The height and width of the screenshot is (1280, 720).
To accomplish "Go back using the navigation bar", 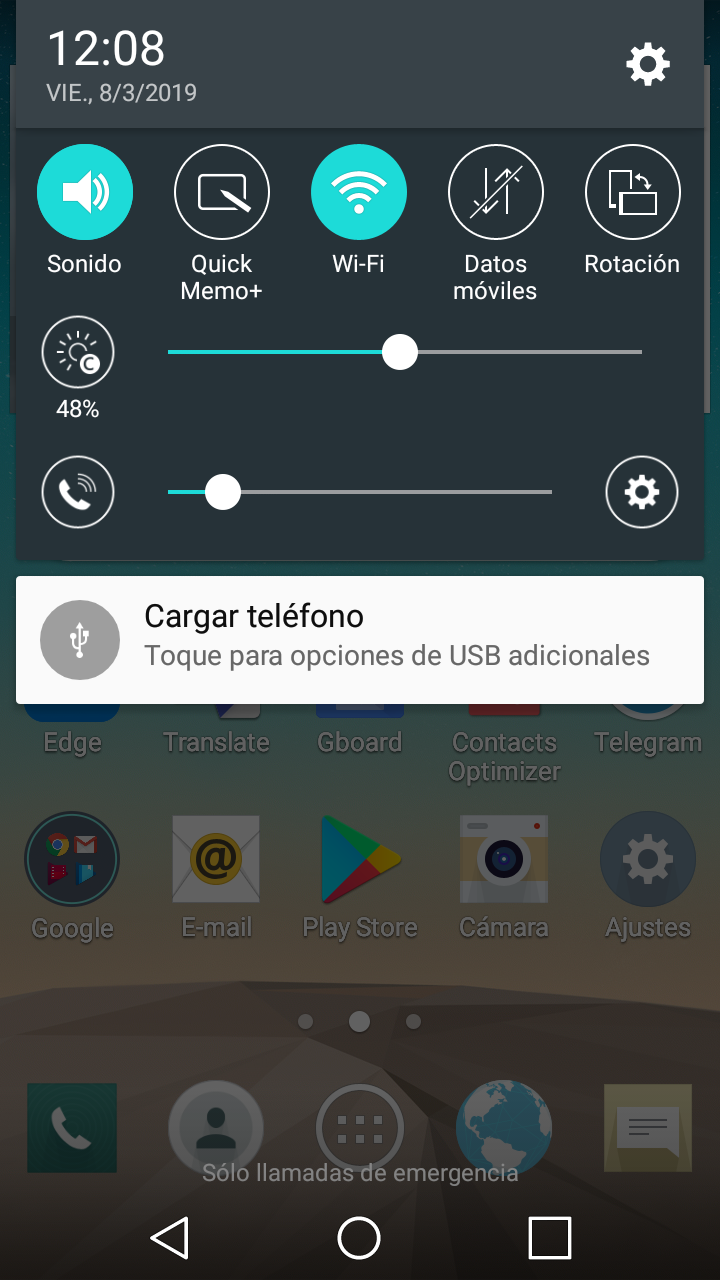I will [170, 1238].
